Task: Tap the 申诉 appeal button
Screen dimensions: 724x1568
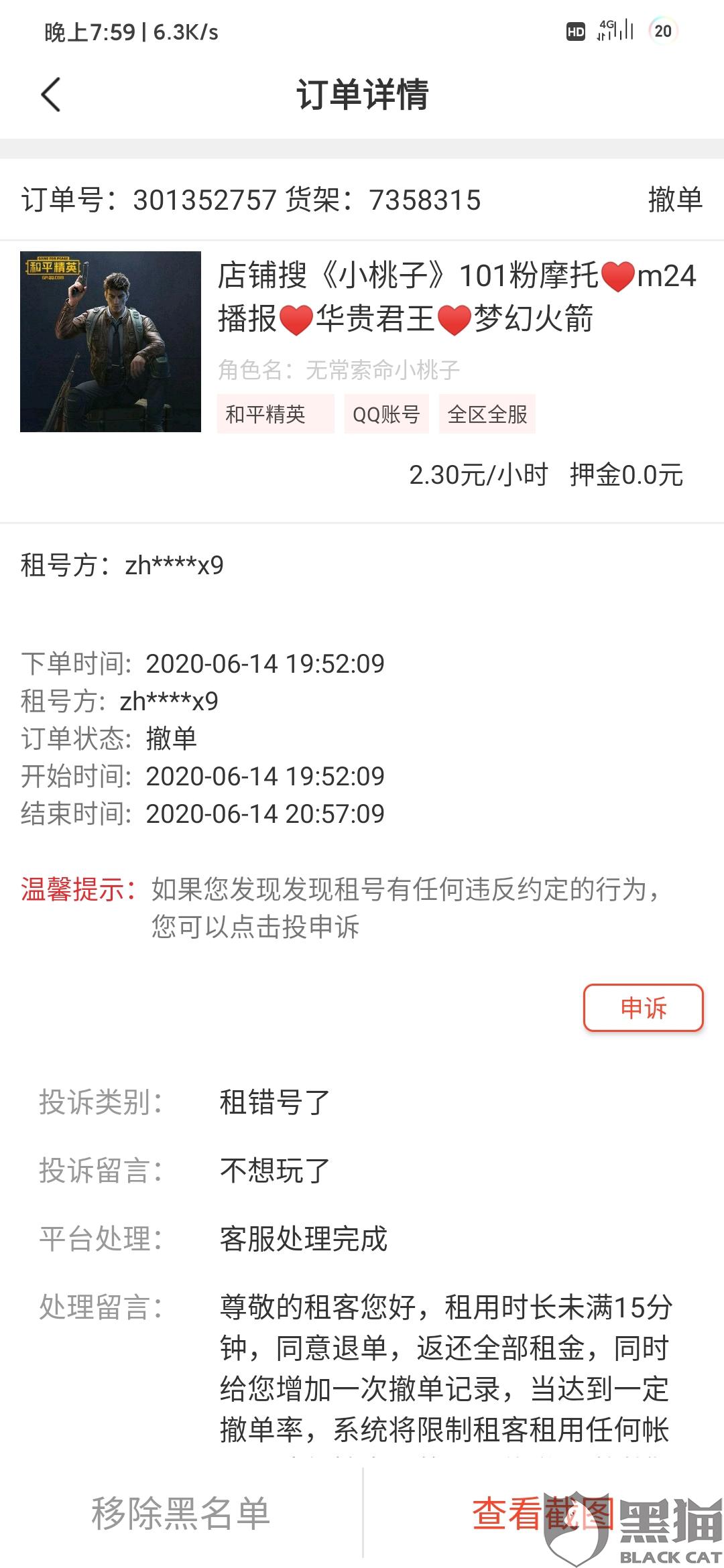Action: click(644, 1007)
